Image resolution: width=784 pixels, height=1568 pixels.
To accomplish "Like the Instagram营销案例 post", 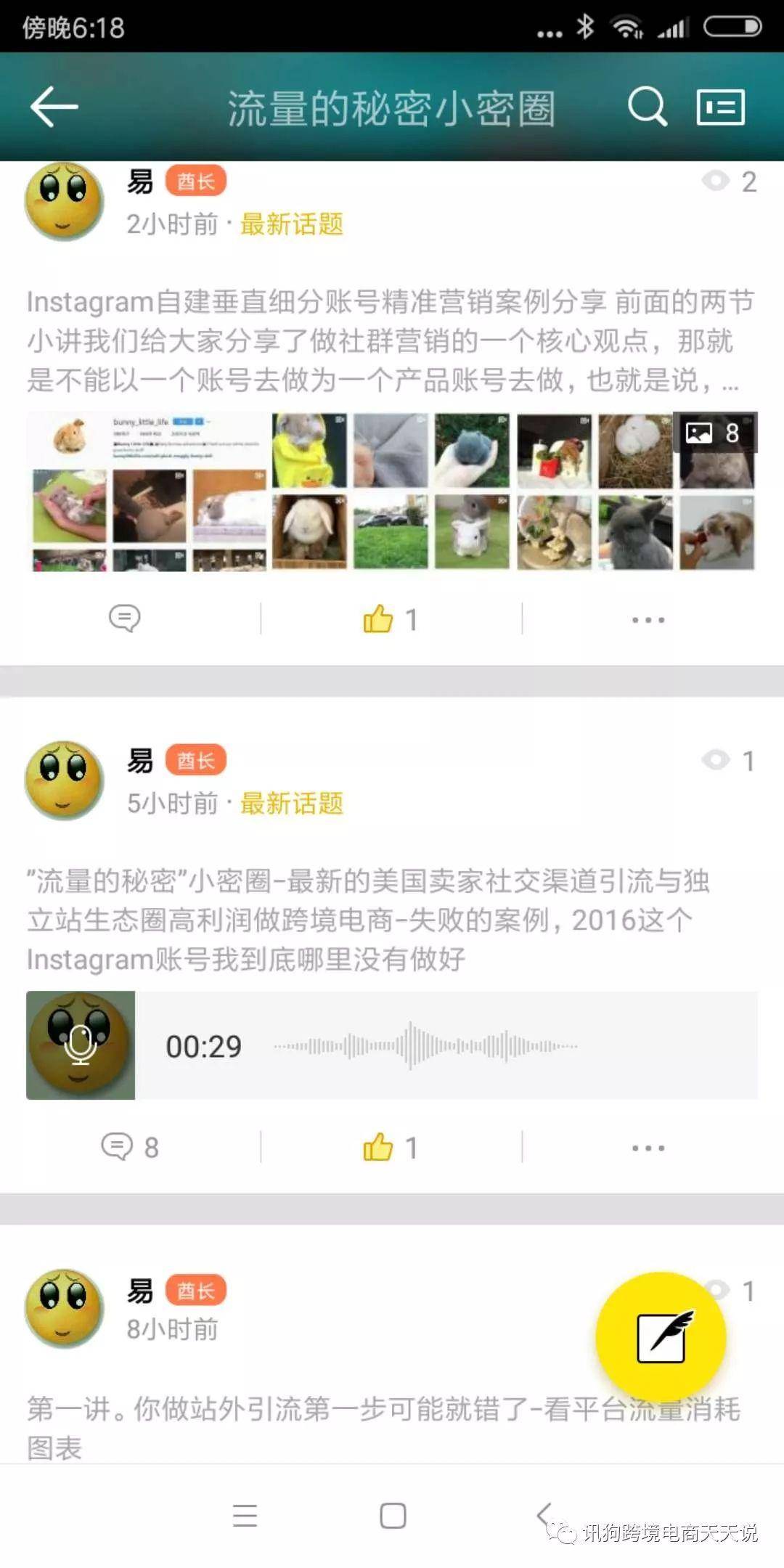I will pos(390,619).
